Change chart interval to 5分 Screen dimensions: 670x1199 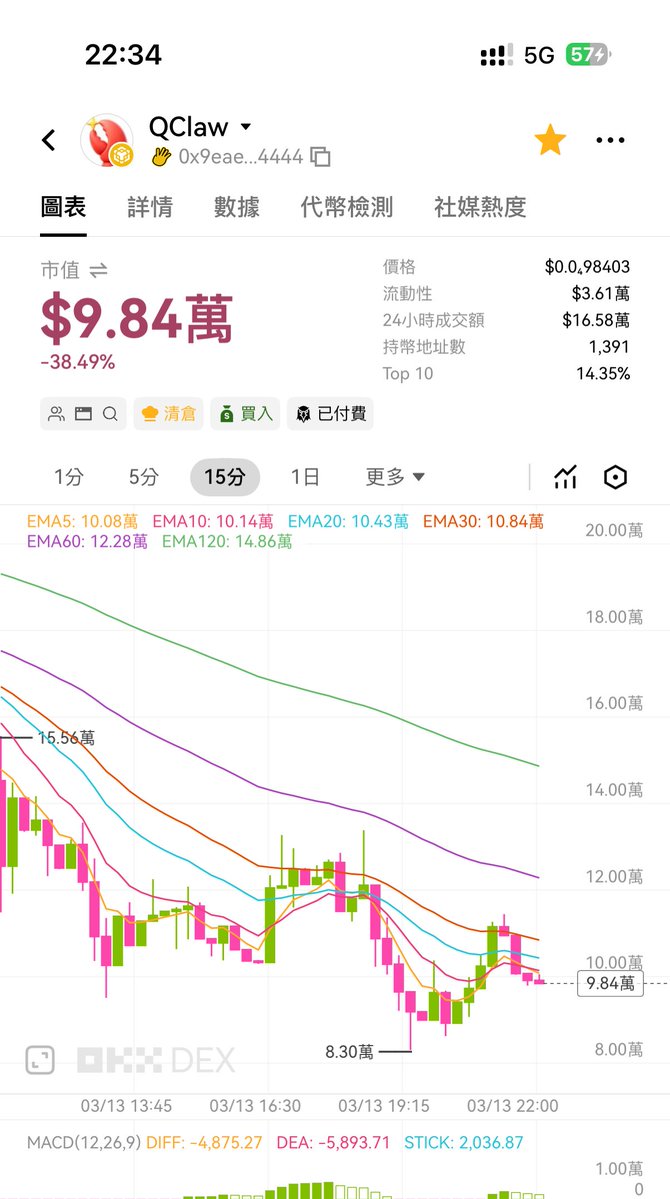point(143,477)
